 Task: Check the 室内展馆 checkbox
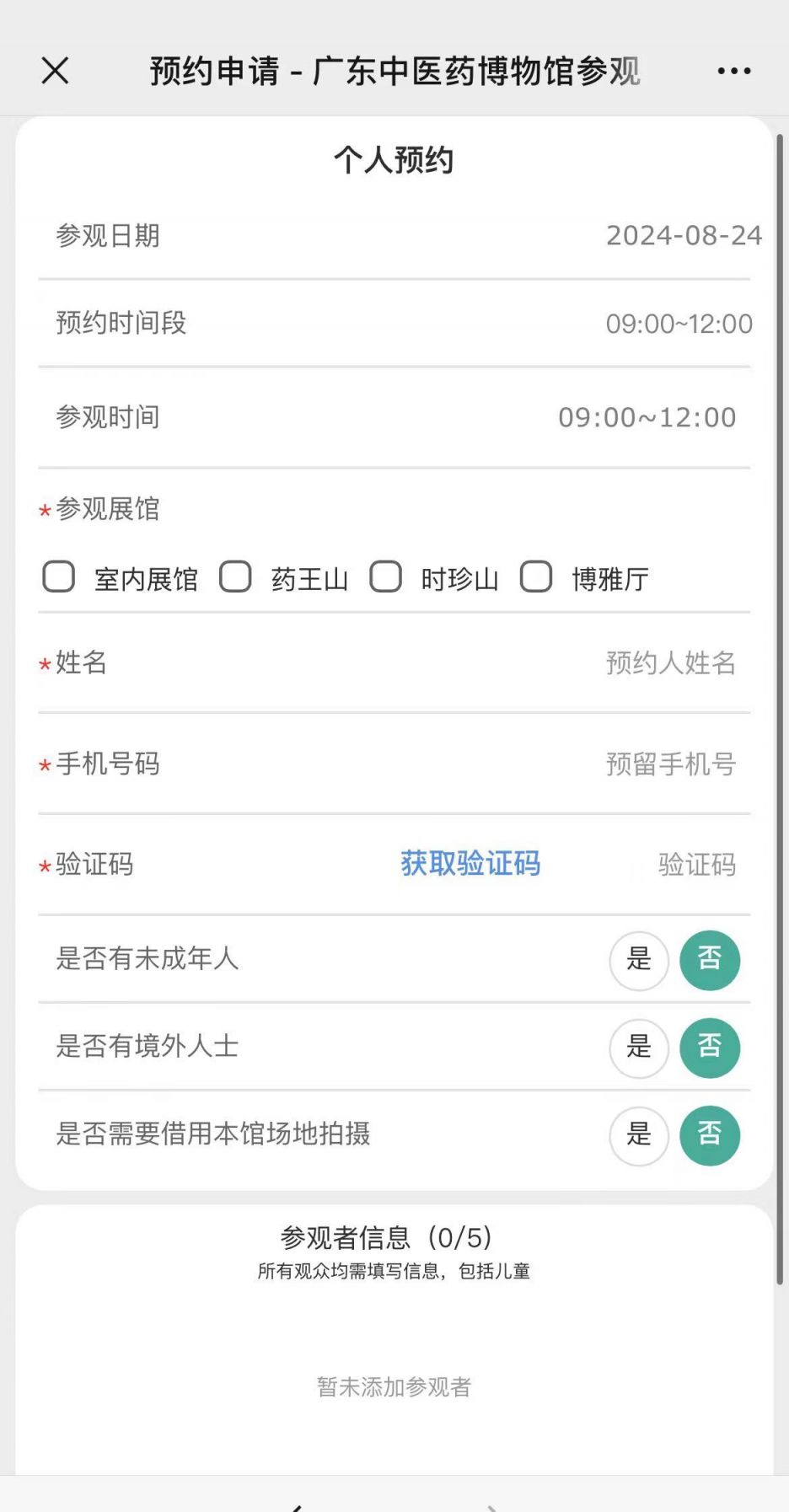point(59,577)
